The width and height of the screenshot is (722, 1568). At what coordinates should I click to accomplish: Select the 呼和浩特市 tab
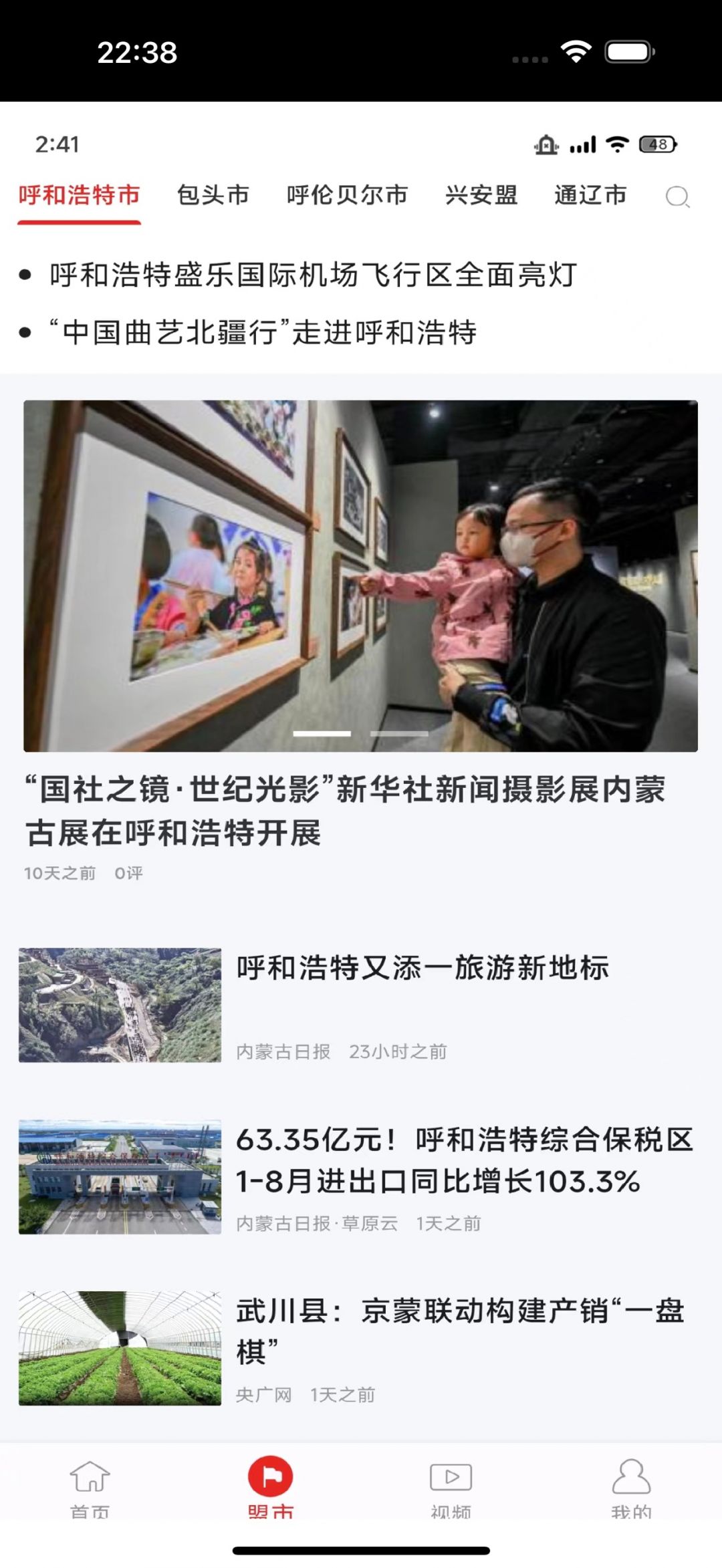coord(79,195)
